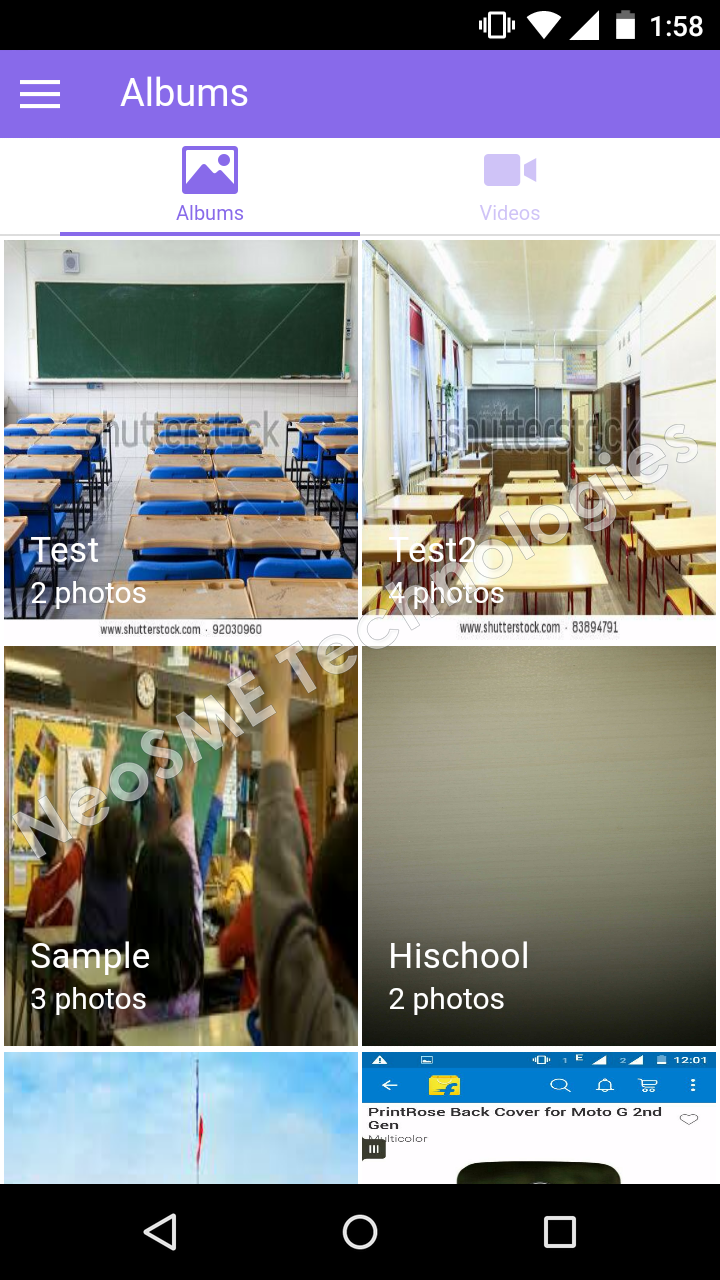Return to the home screen
Image resolution: width=720 pixels, height=1280 pixels.
pyautogui.click(x=360, y=1232)
